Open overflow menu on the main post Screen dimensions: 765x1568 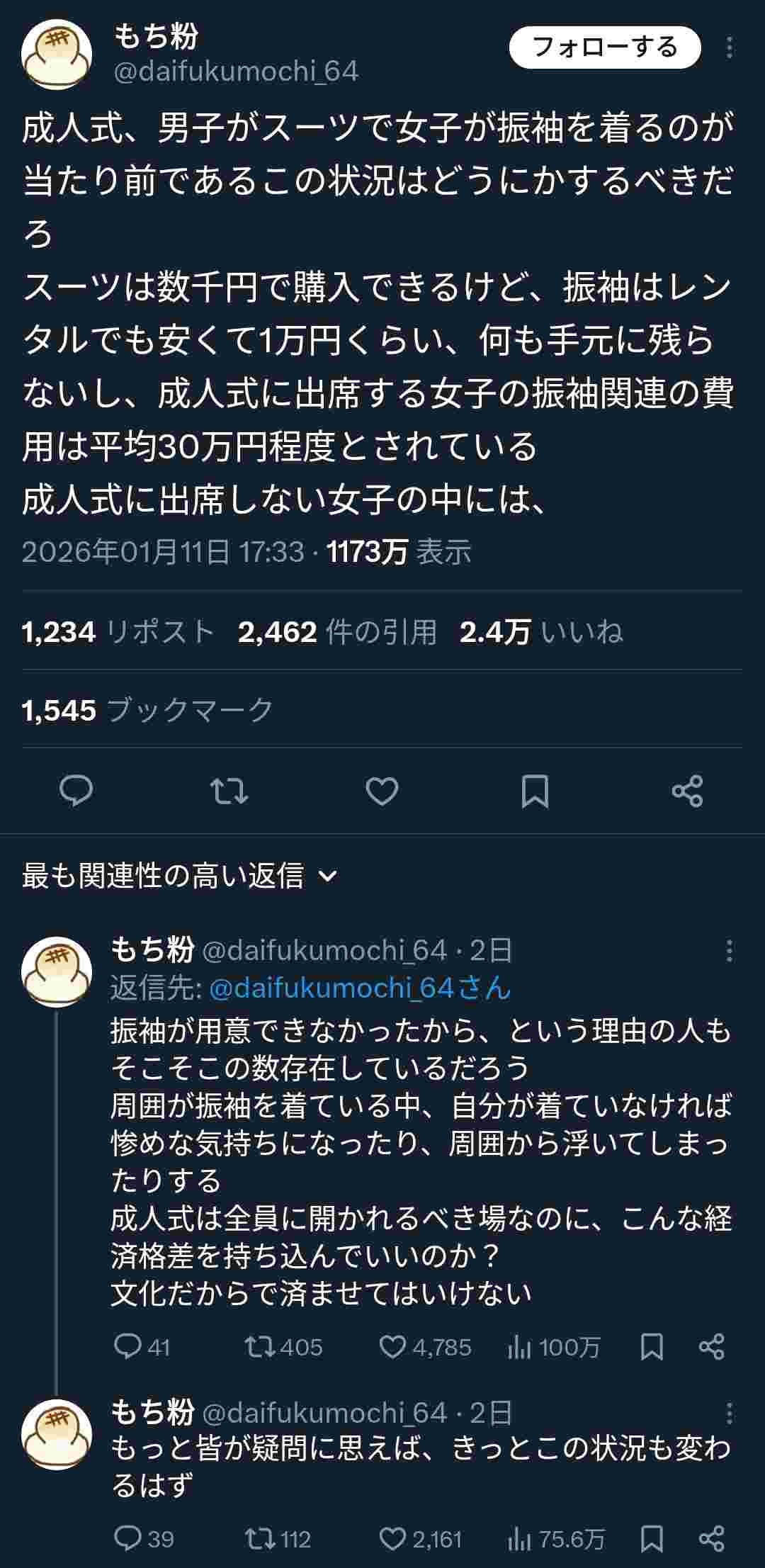tap(730, 47)
